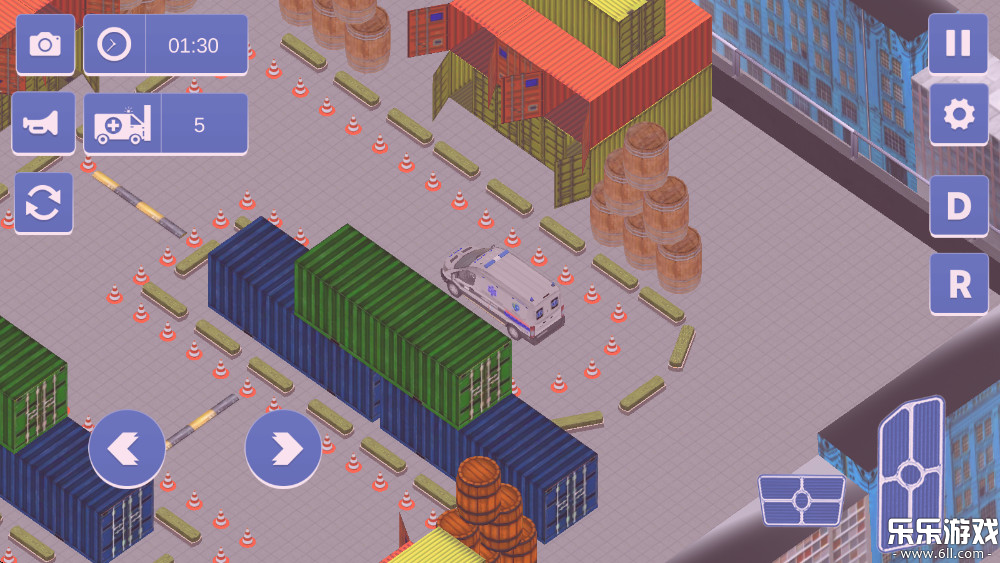The height and width of the screenshot is (563, 1000).
Task: Open the settings gear
Action: pyautogui.click(x=958, y=114)
